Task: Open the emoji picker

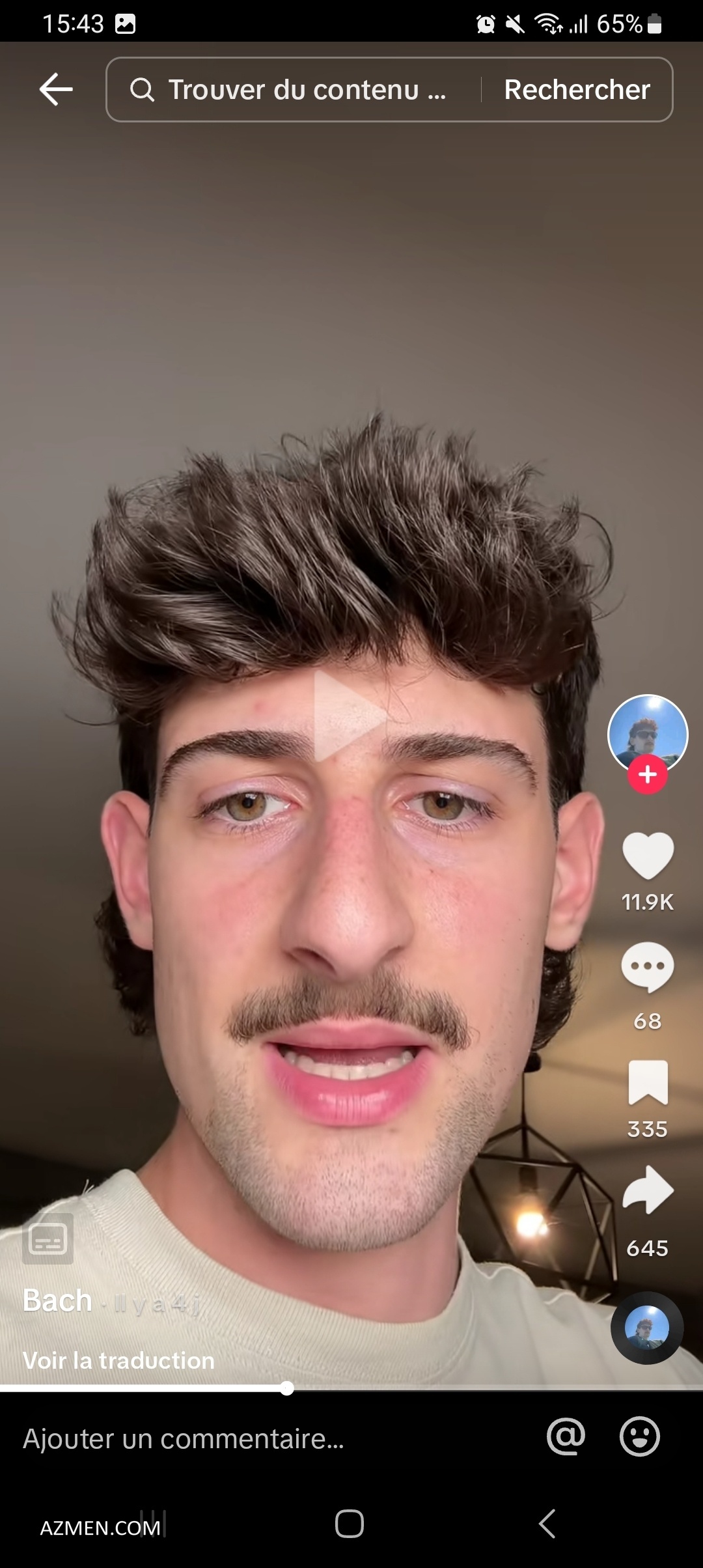Action: 639,1437
